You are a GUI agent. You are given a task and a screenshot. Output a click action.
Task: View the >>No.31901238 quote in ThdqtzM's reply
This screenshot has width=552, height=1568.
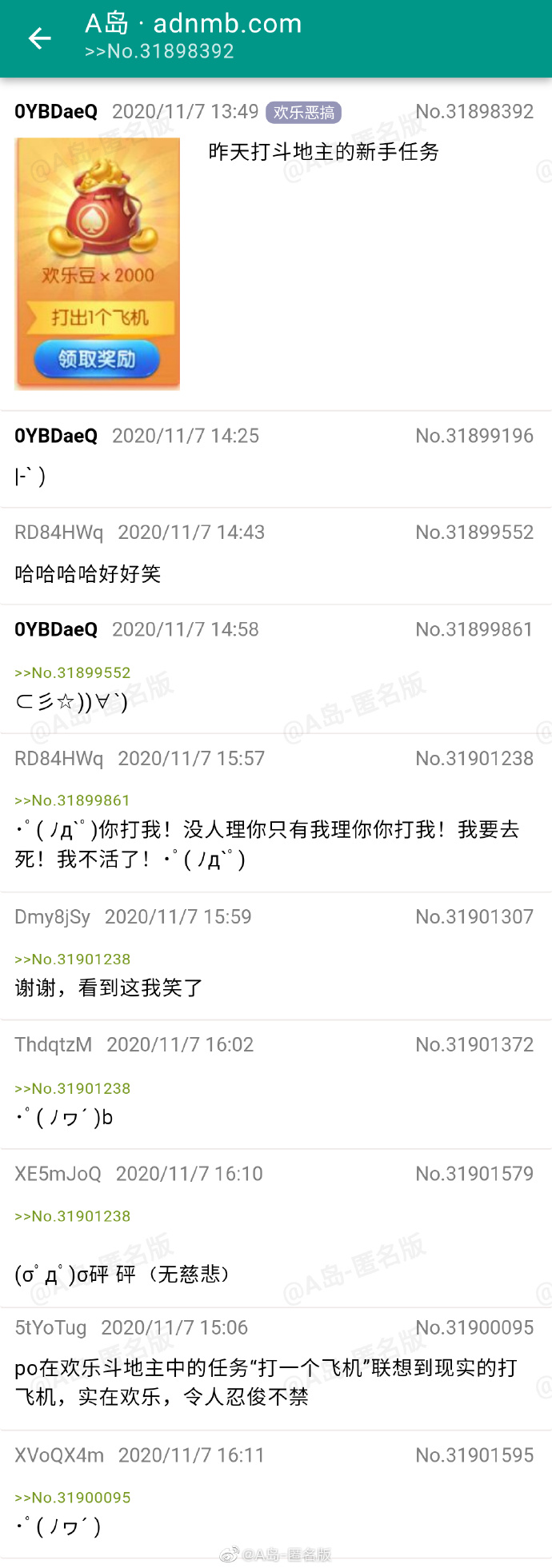[72, 1088]
